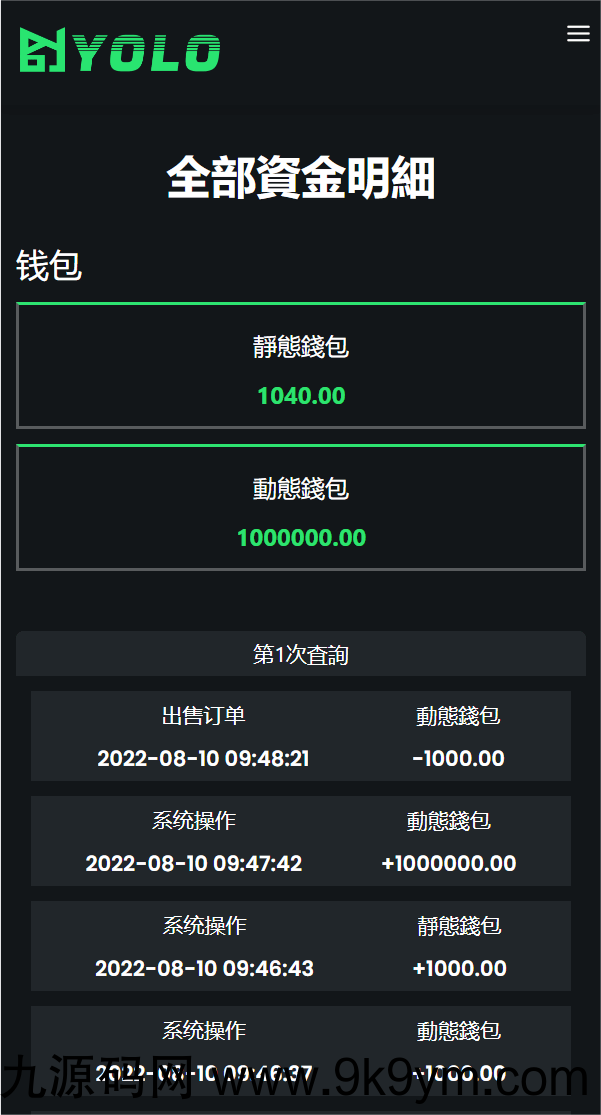Tap the YOLO logo to go home
The width and height of the screenshot is (601, 1115).
(120, 51)
